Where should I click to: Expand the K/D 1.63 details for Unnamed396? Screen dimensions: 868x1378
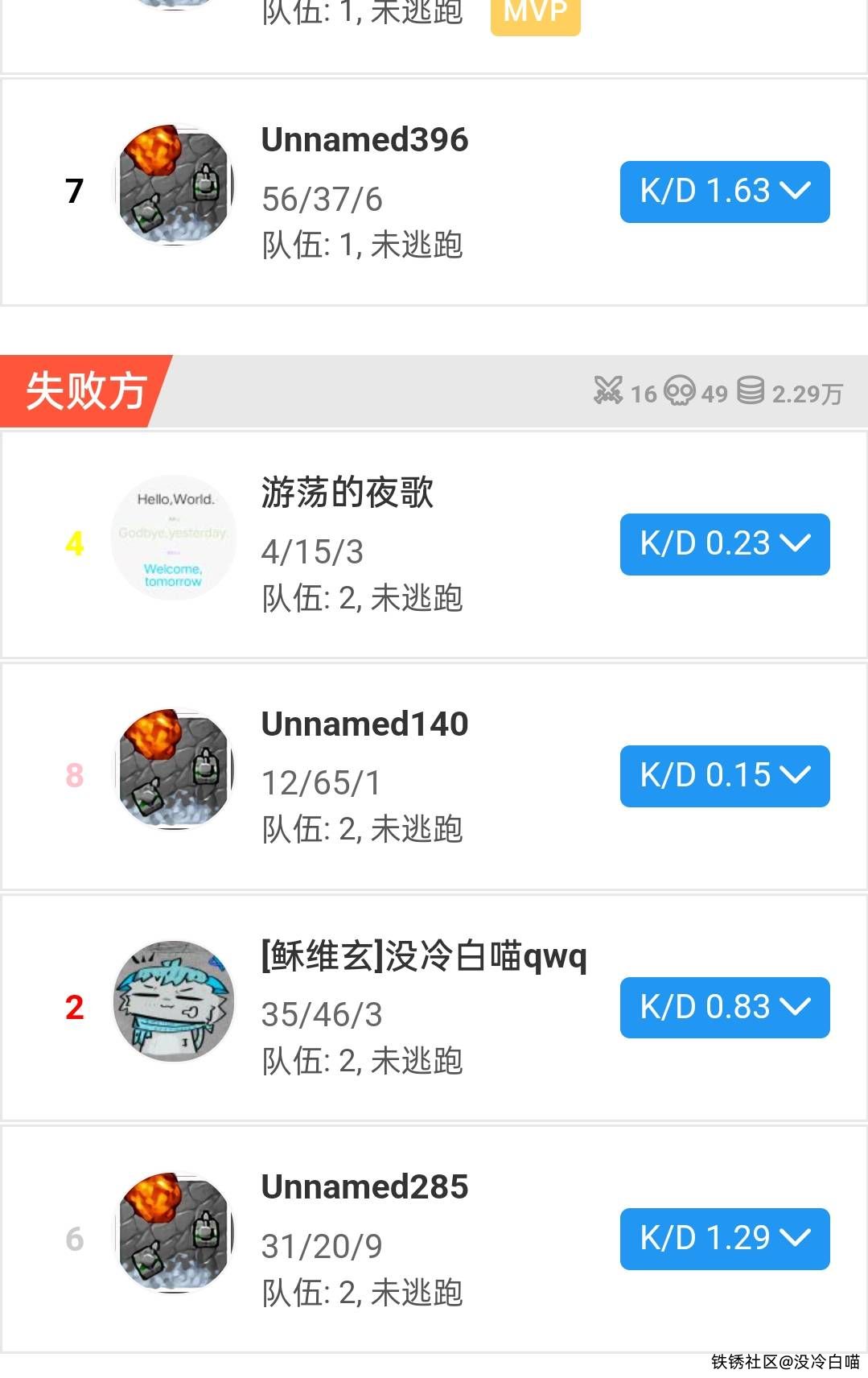[x=724, y=192]
